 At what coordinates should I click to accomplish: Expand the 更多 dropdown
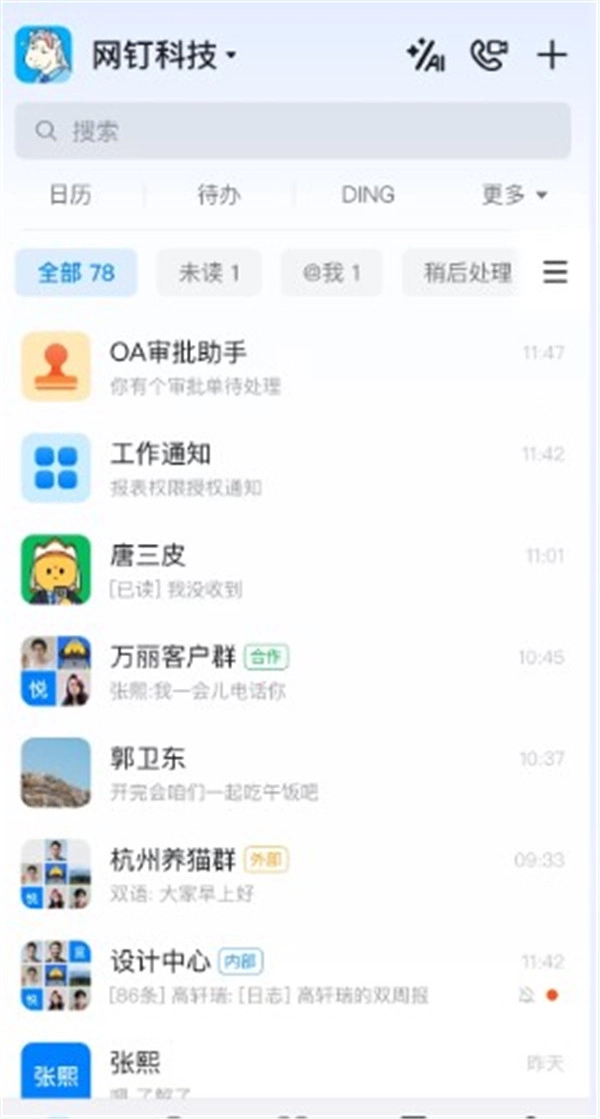514,195
